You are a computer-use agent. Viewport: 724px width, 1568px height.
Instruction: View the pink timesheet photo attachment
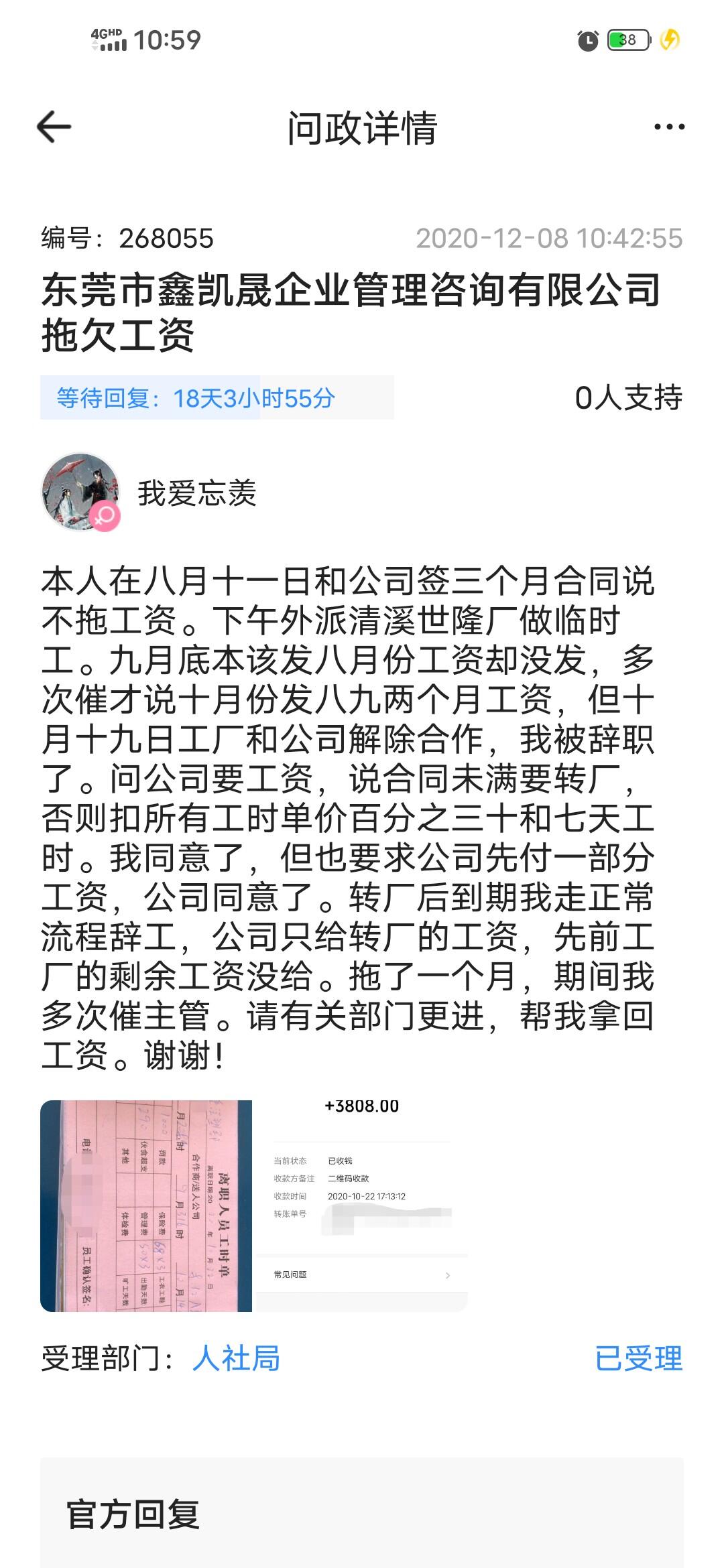pyautogui.click(x=146, y=1205)
